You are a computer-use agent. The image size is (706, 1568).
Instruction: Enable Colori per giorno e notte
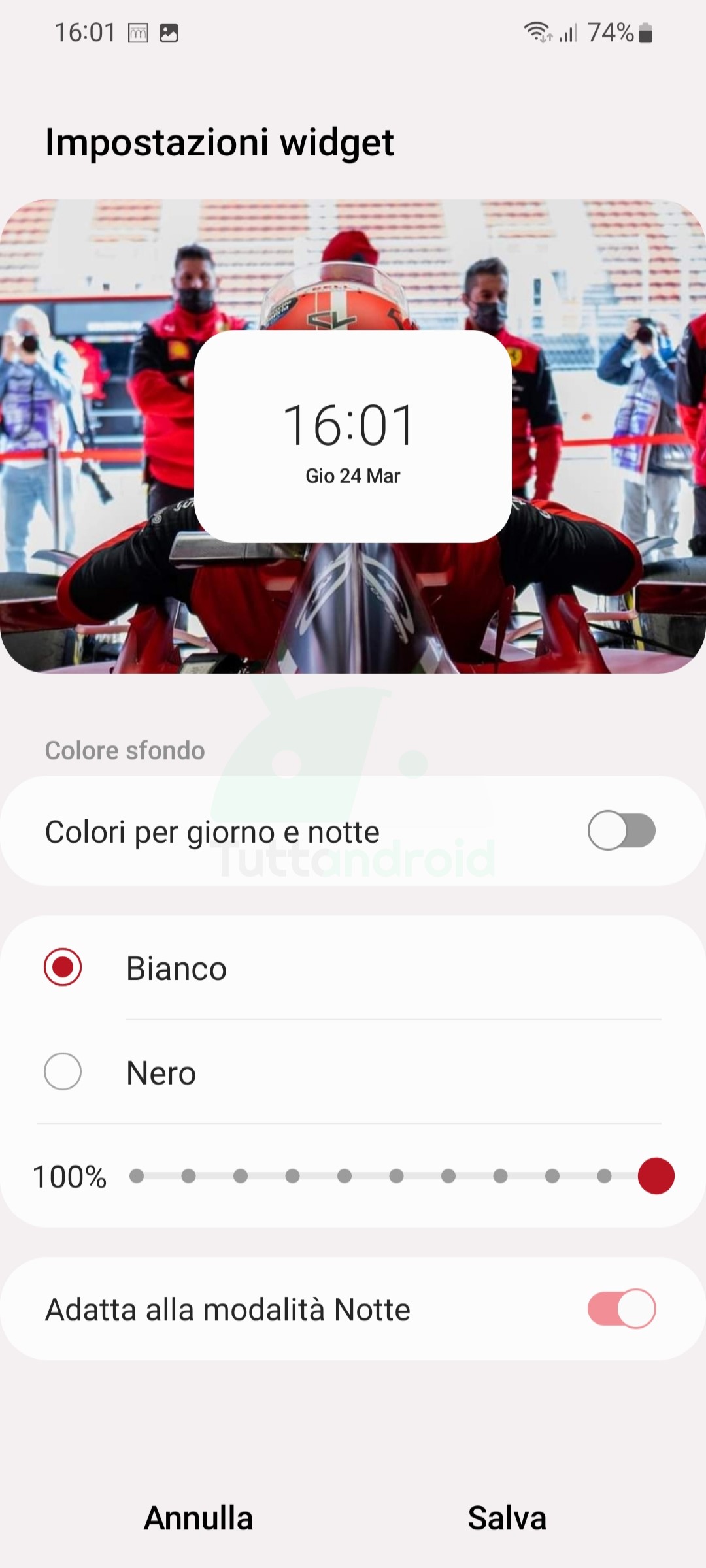pyautogui.click(x=621, y=830)
